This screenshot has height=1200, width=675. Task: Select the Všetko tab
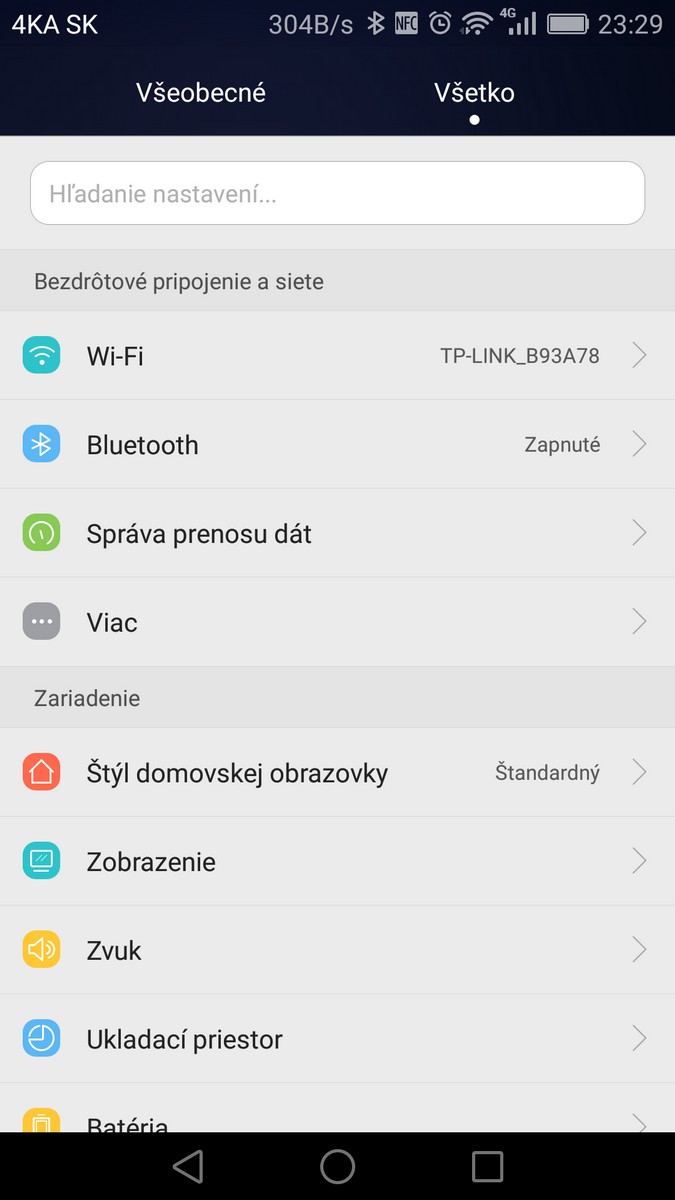click(x=474, y=93)
